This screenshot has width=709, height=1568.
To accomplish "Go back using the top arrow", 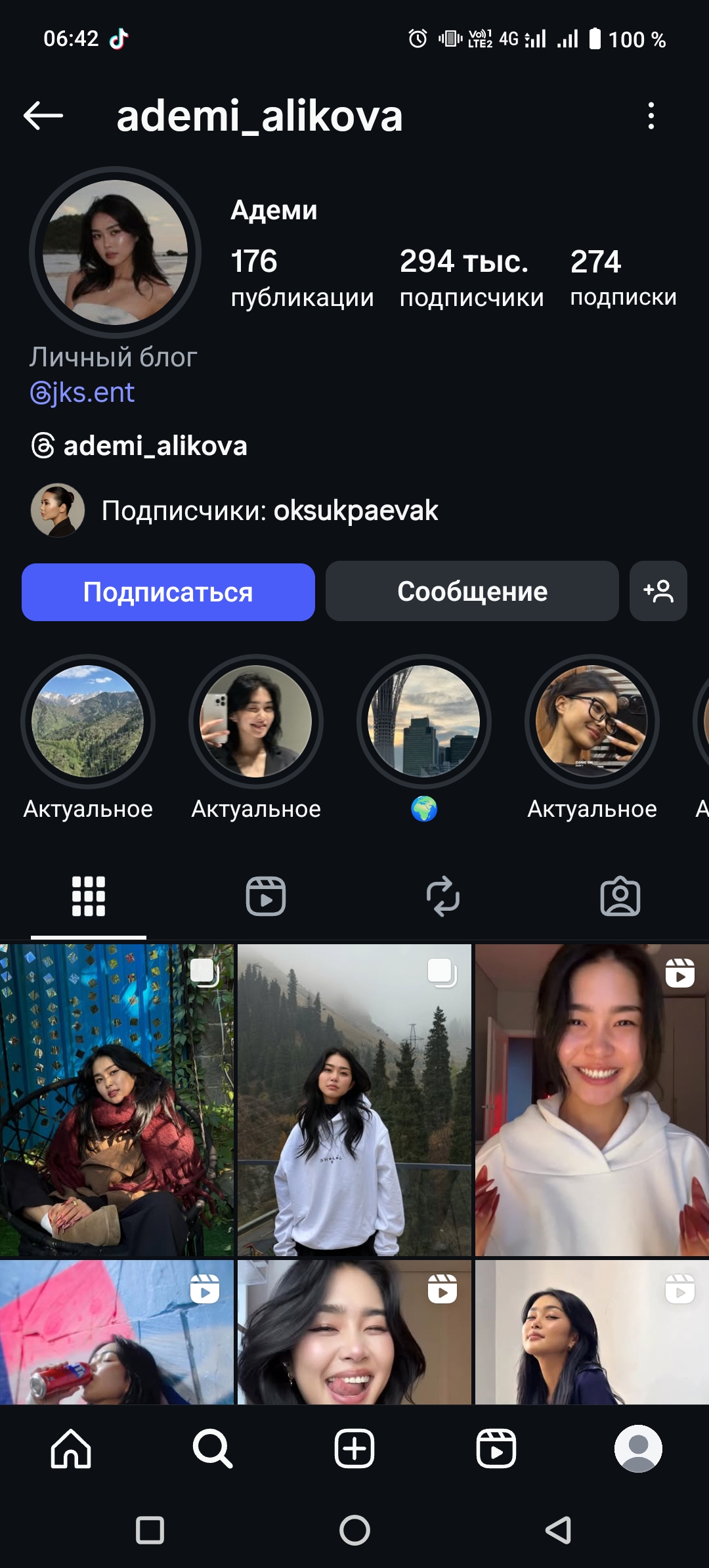I will (x=43, y=116).
